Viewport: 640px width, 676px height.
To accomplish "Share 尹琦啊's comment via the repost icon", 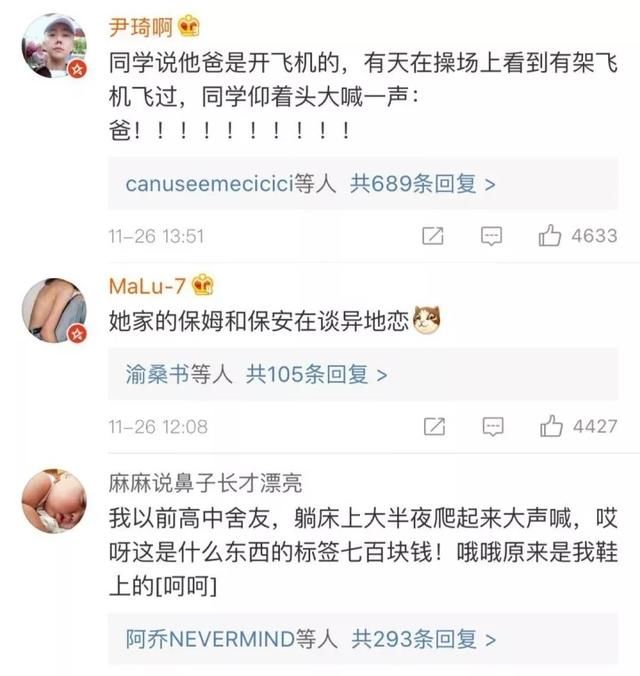I will point(433,236).
